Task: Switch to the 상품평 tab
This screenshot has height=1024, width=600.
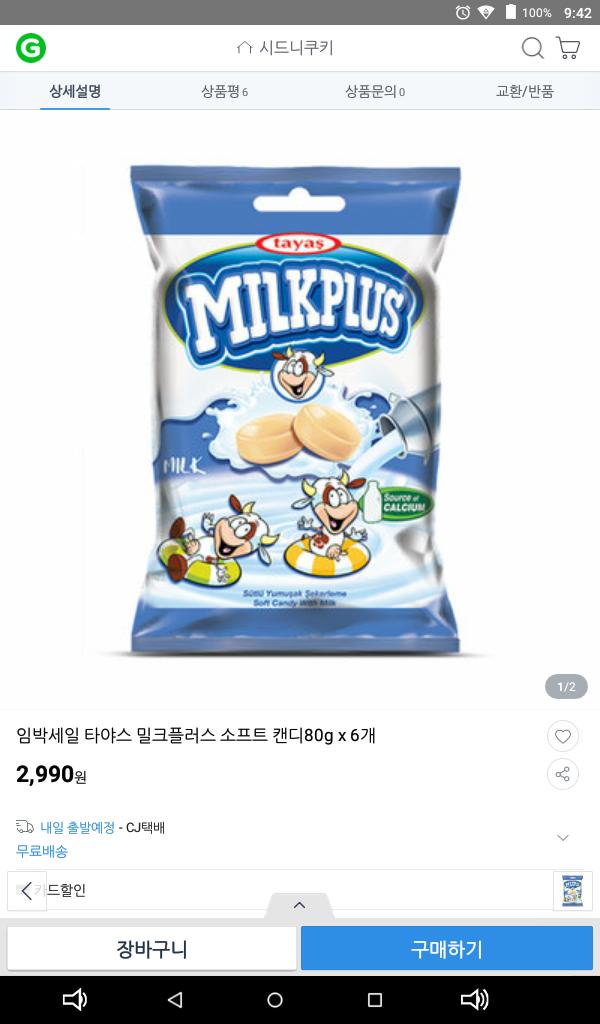Action: pos(224,91)
